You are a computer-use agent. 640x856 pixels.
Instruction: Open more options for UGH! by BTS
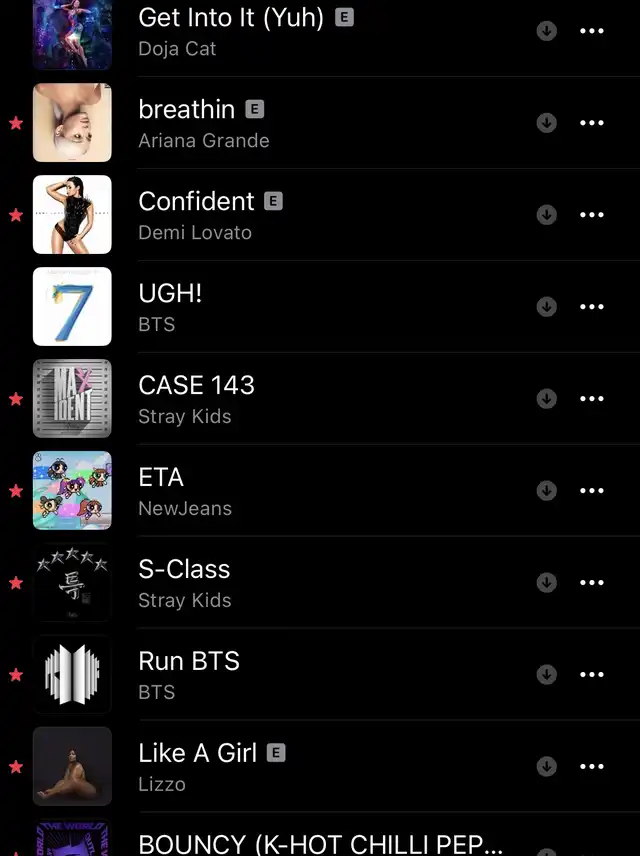pyautogui.click(x=592, y=307)
